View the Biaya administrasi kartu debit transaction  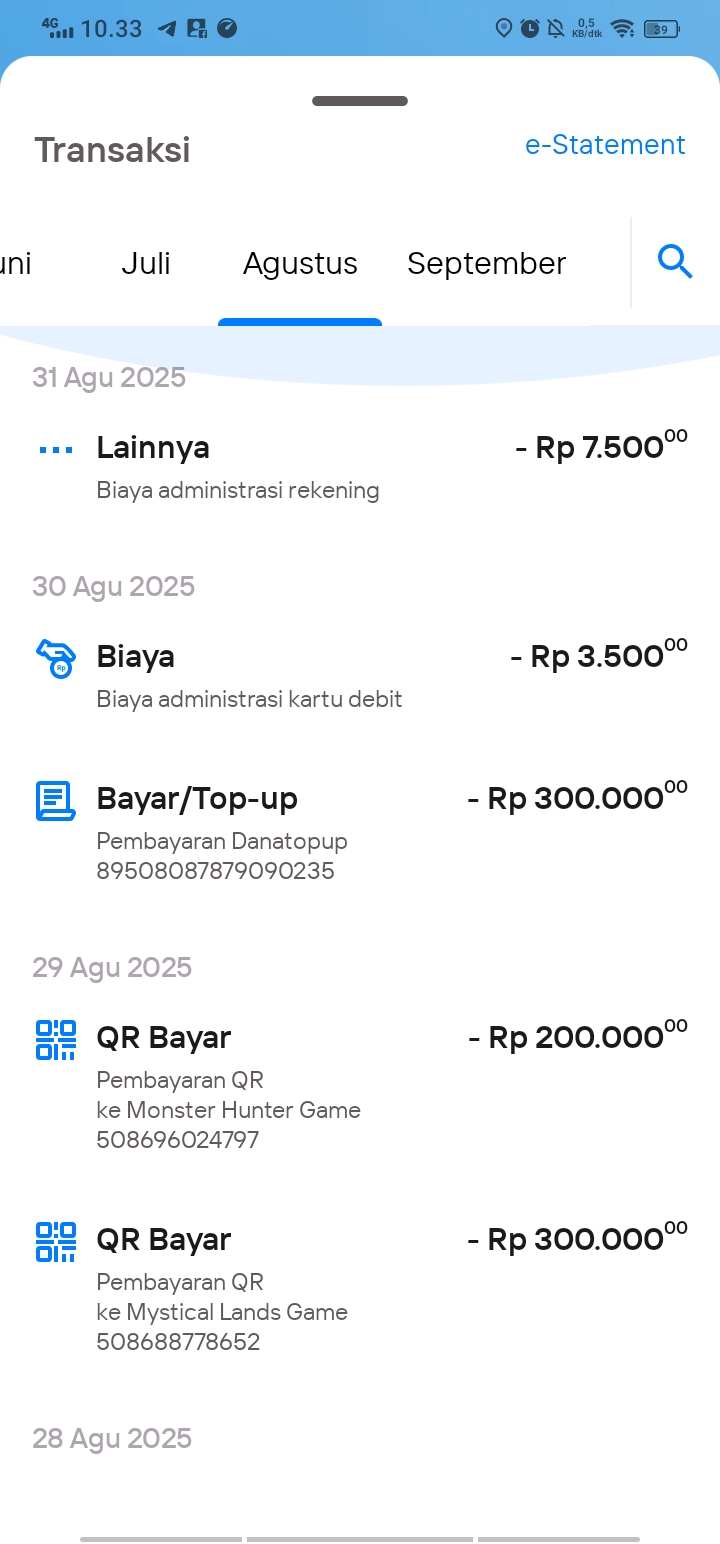pos(360,675)
